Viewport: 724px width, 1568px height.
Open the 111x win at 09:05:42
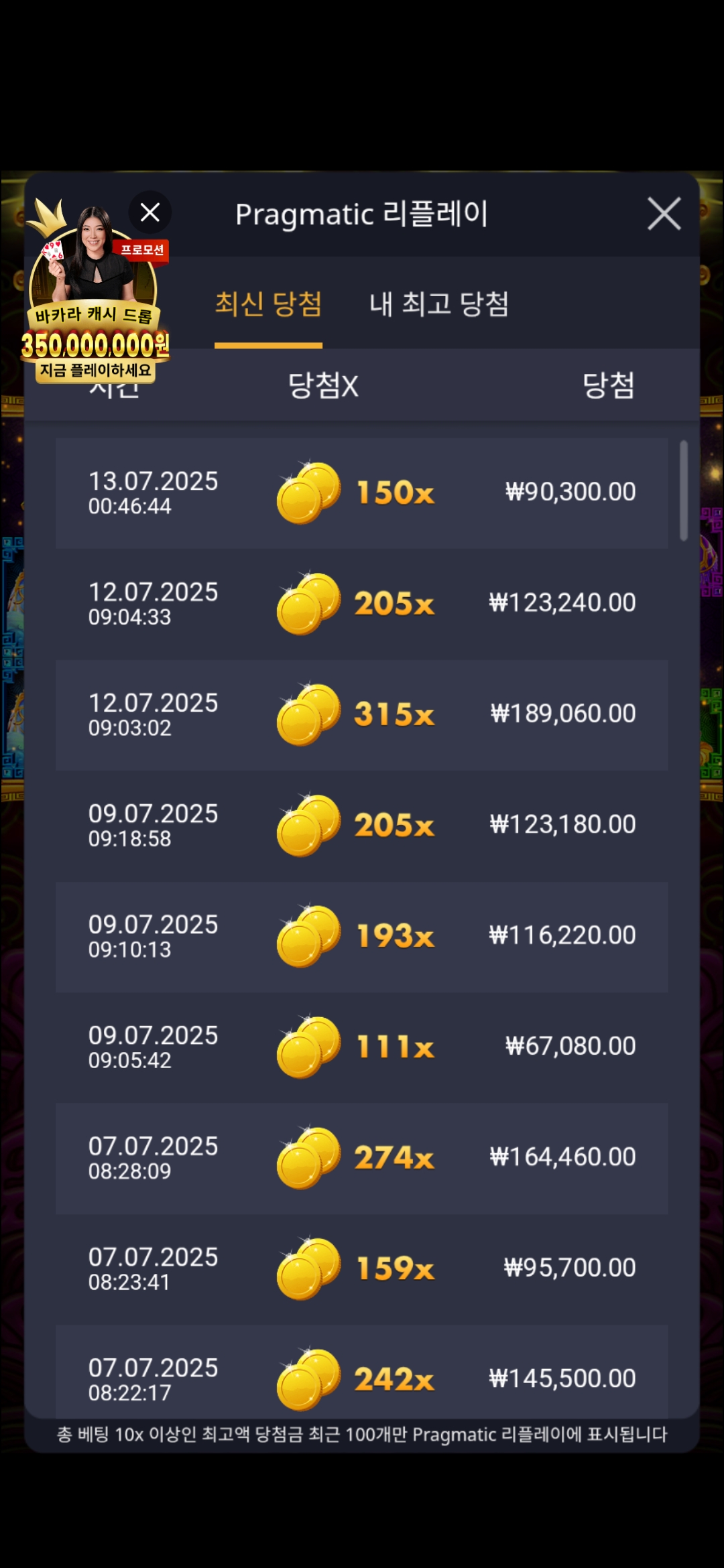[361, 1047]
